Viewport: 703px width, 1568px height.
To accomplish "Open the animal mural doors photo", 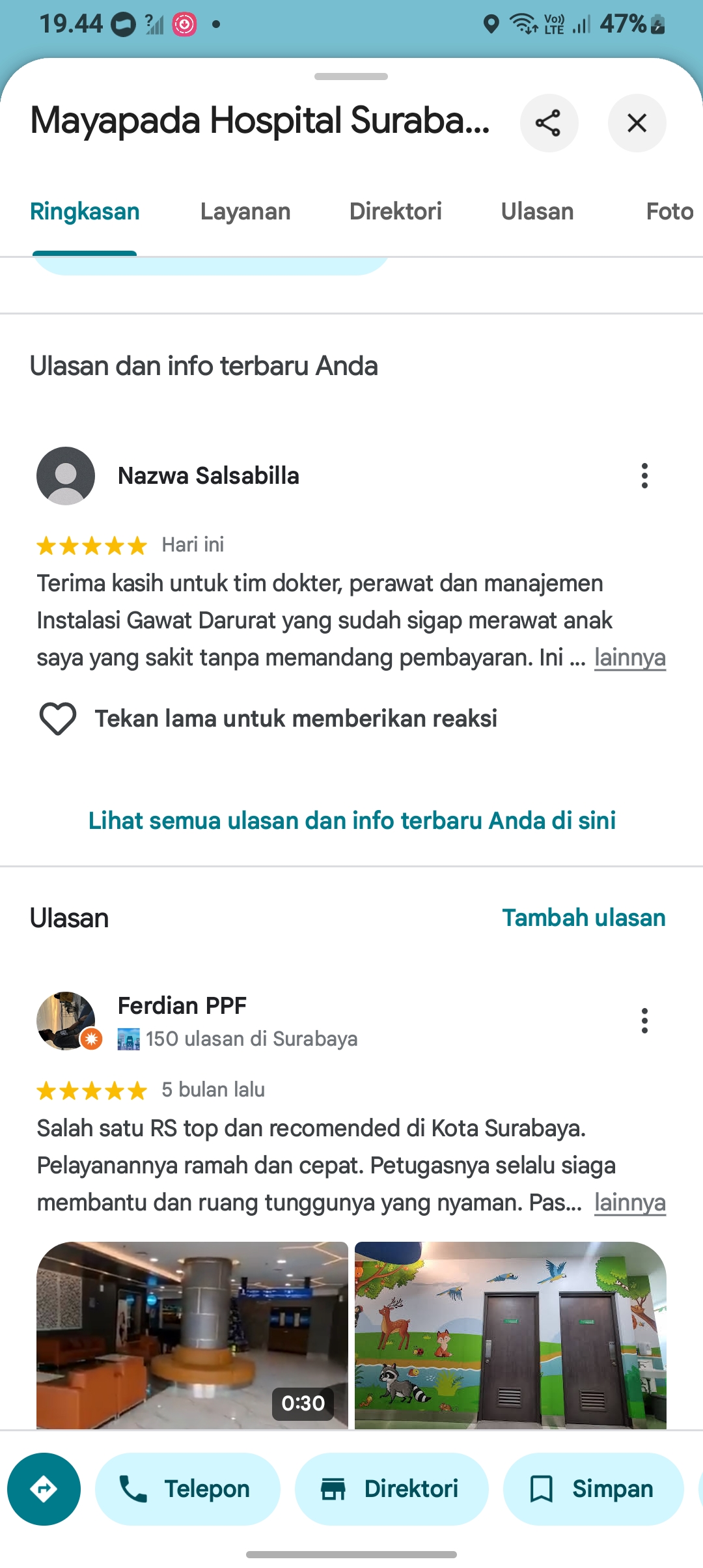I will (x=510, y=1336).
